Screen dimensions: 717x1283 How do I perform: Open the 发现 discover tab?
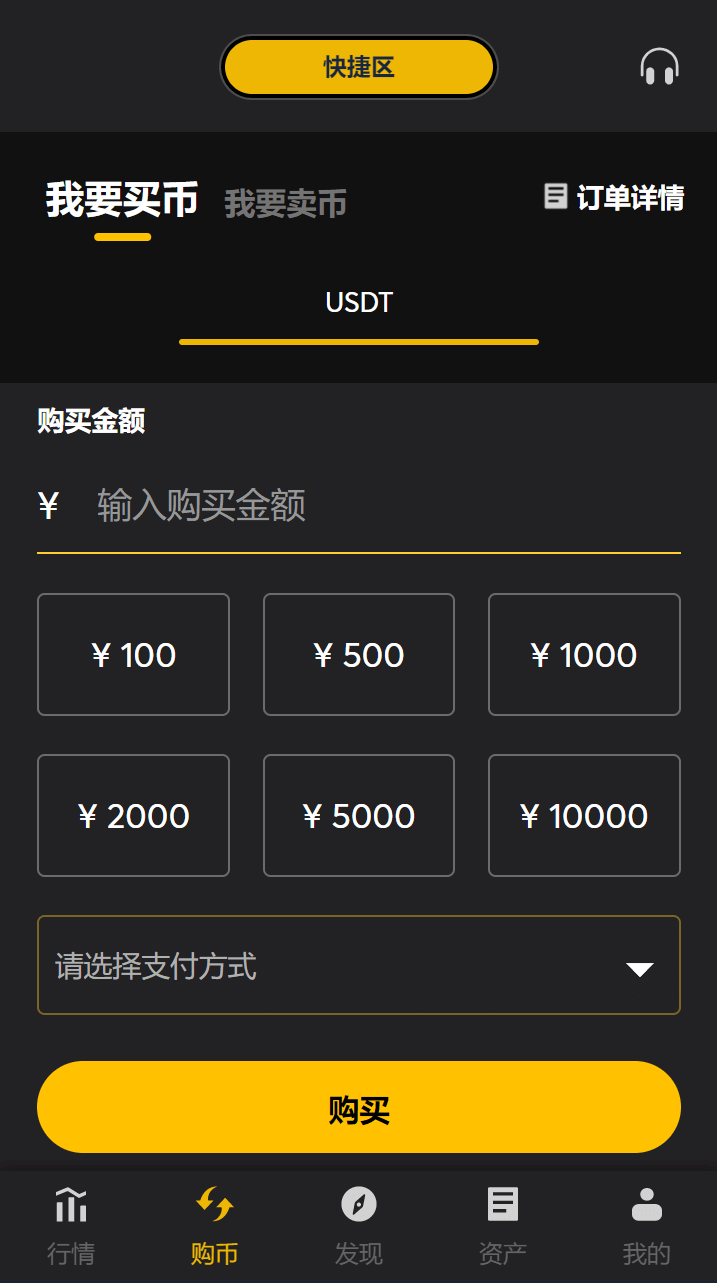(x=359, y=1226)
